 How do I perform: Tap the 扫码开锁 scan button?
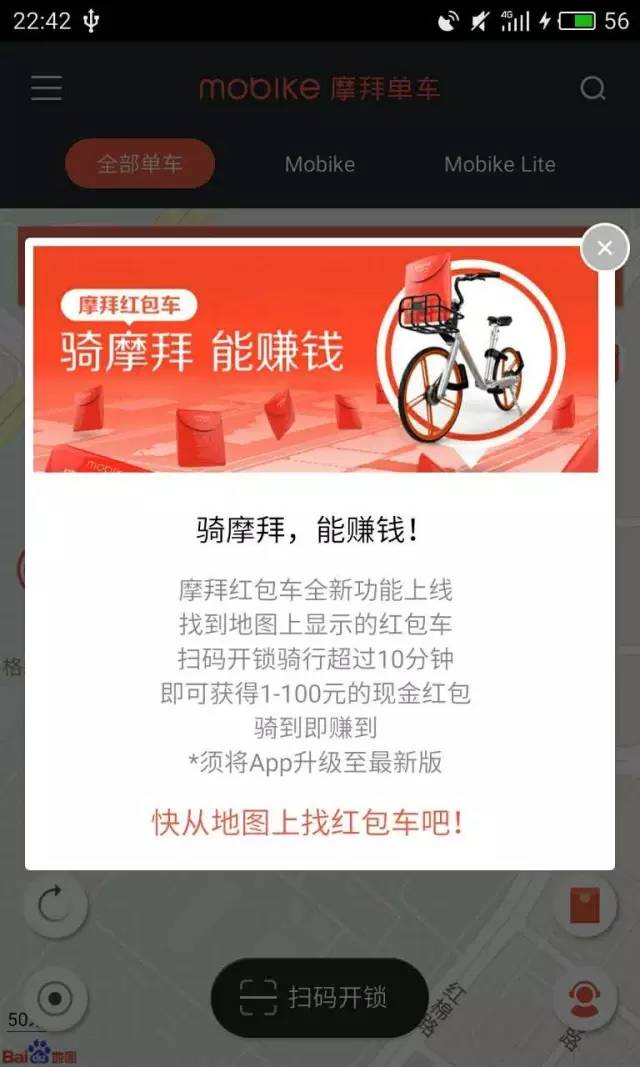tap(319, 997)
